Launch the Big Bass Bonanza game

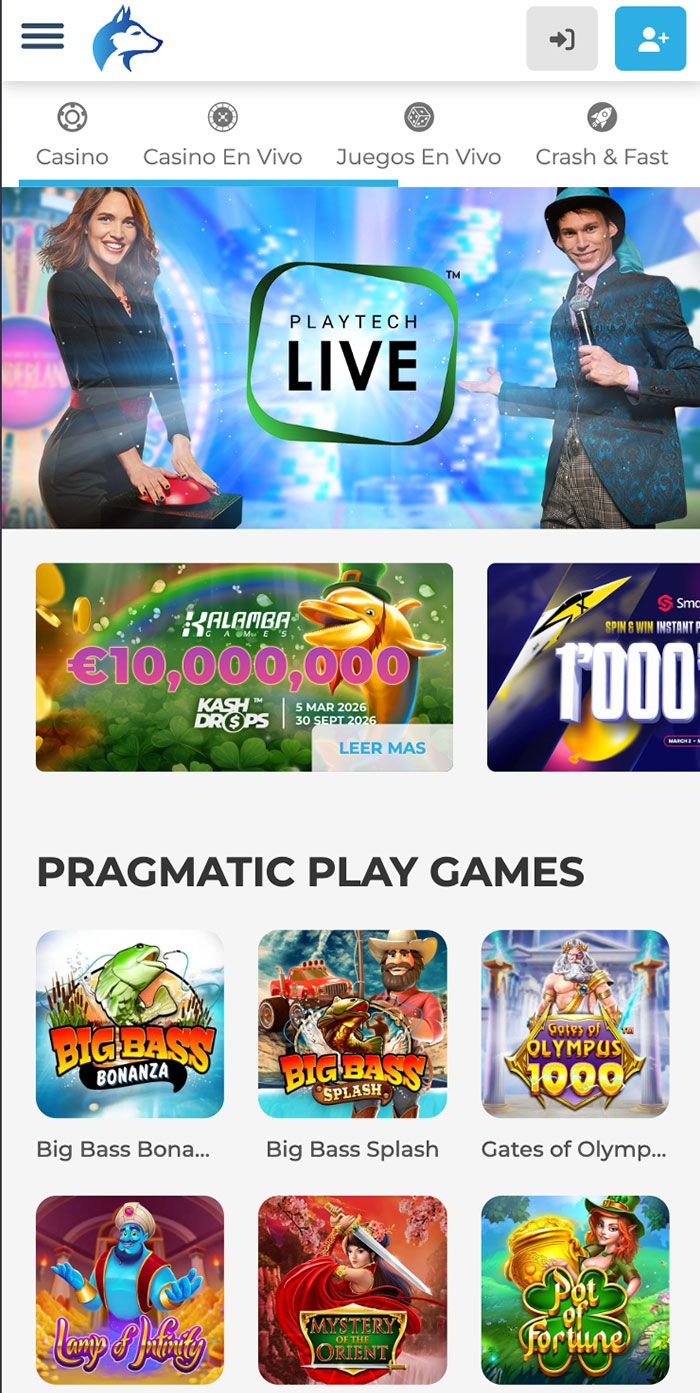(130, 1024)
